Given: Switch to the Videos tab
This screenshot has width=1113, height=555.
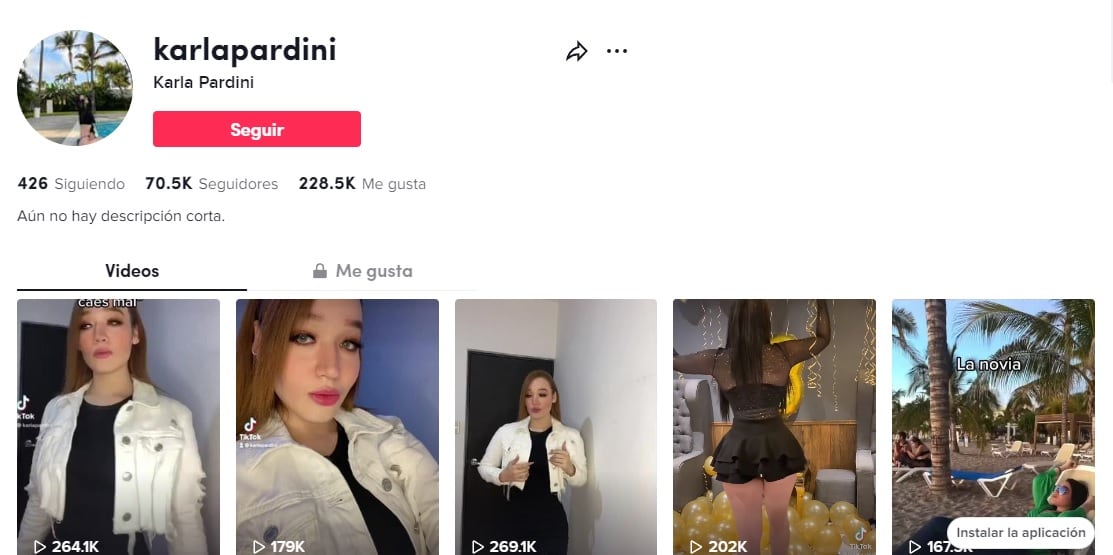Looking at the screenshot, I should [x=132, y=271].
